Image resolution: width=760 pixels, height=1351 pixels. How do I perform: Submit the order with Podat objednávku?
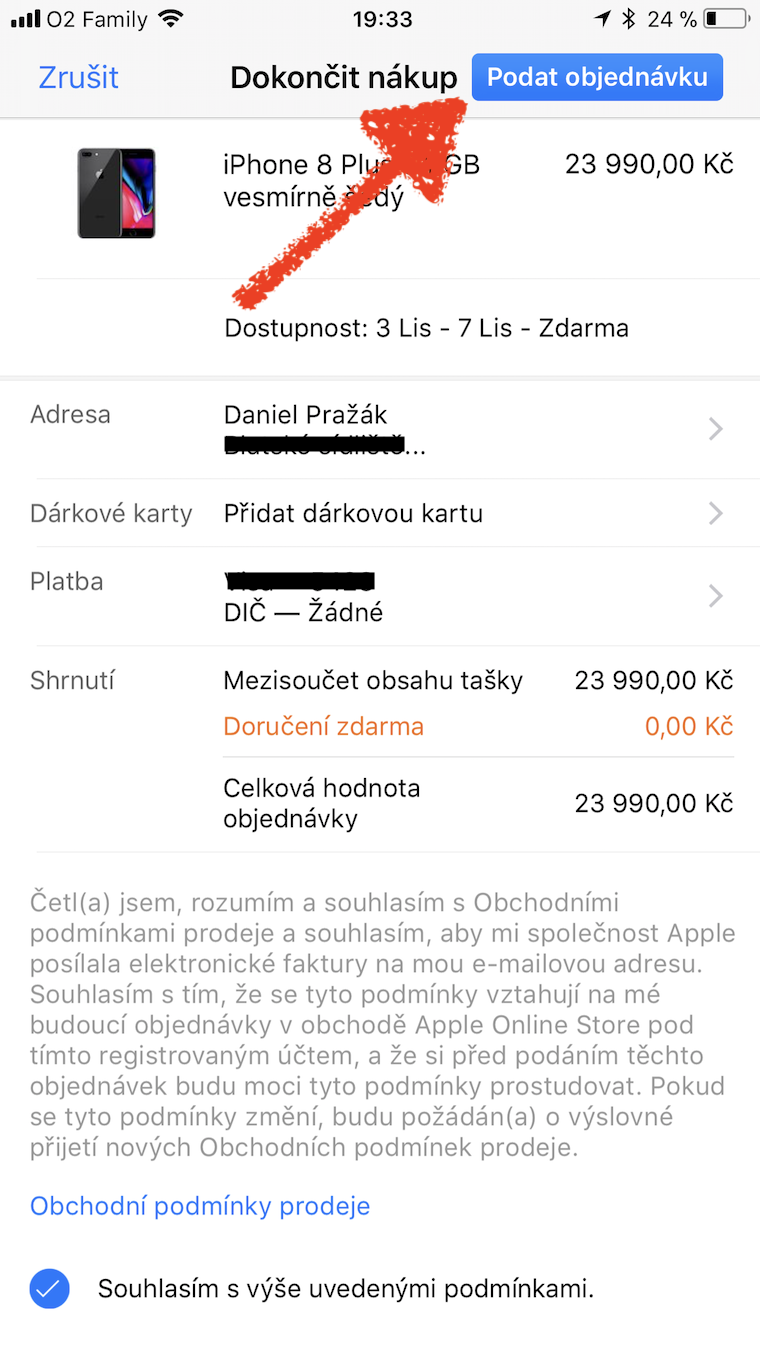597,77
